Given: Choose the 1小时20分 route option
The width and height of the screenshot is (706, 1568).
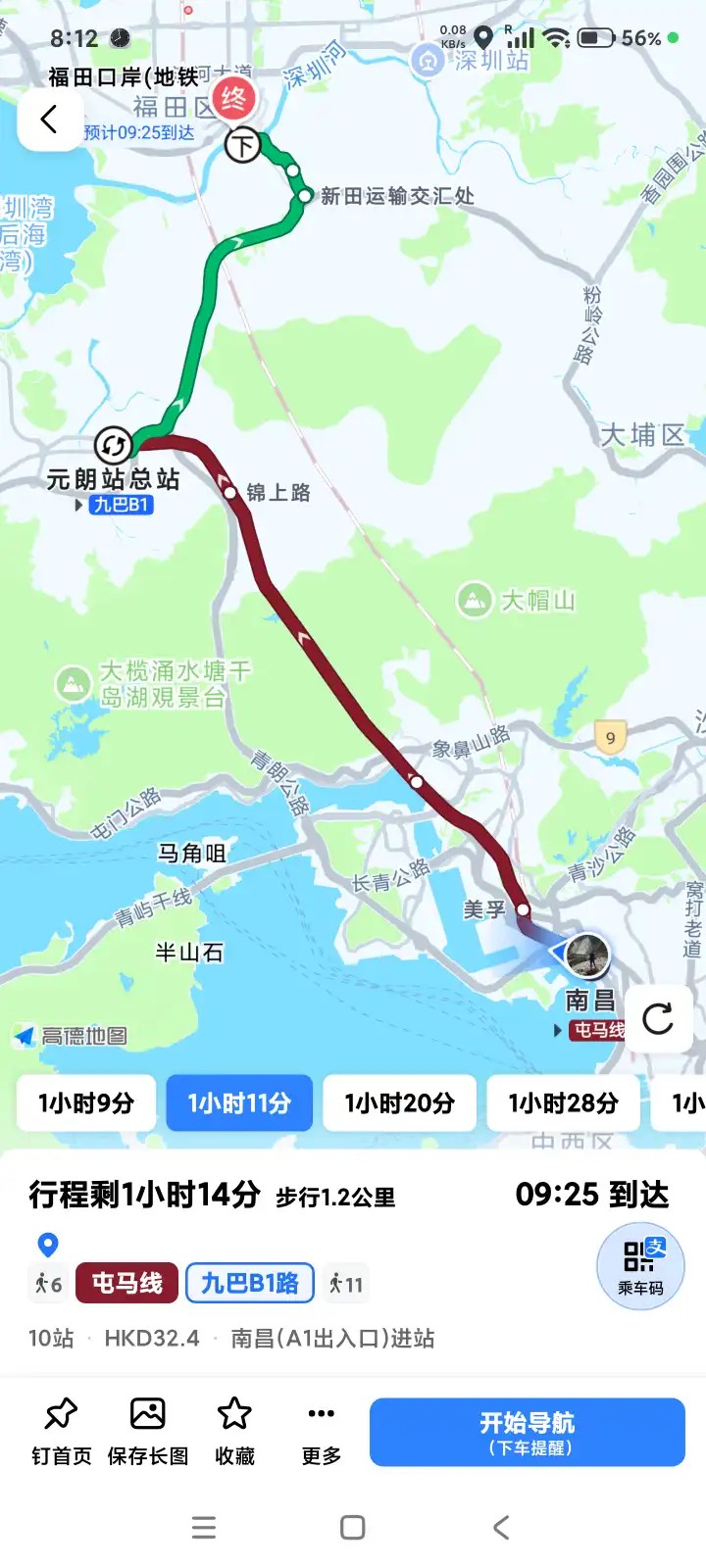Looking at the screenshot, I should tap(399, 1103).
